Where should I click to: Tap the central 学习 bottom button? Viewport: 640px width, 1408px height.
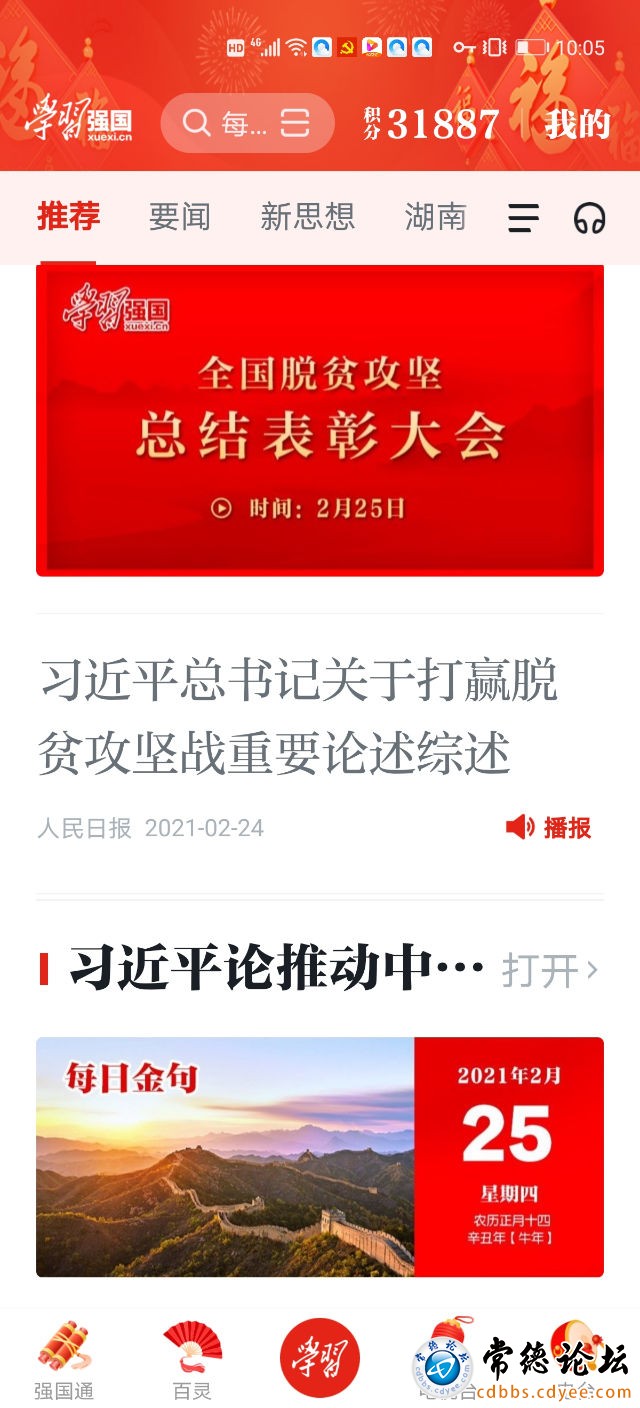320,1358
